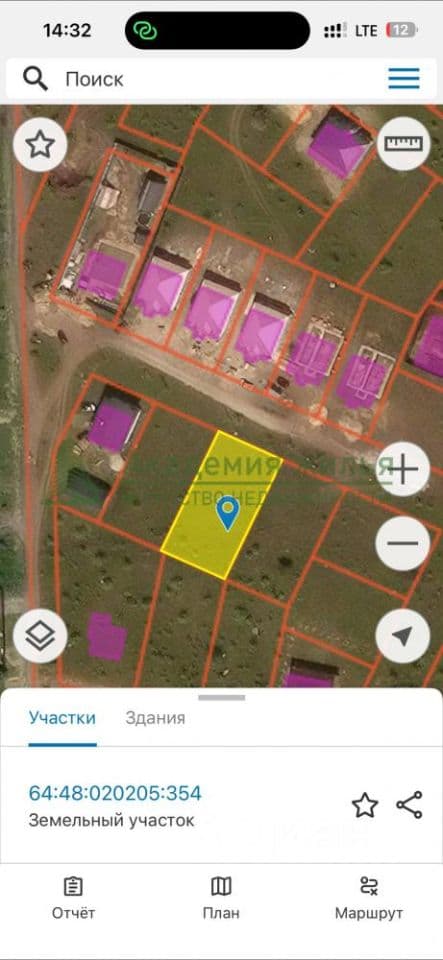
Task: Share the parcel 64:48:020205:354
Action: pyautogui.click(x=409, y=805)
